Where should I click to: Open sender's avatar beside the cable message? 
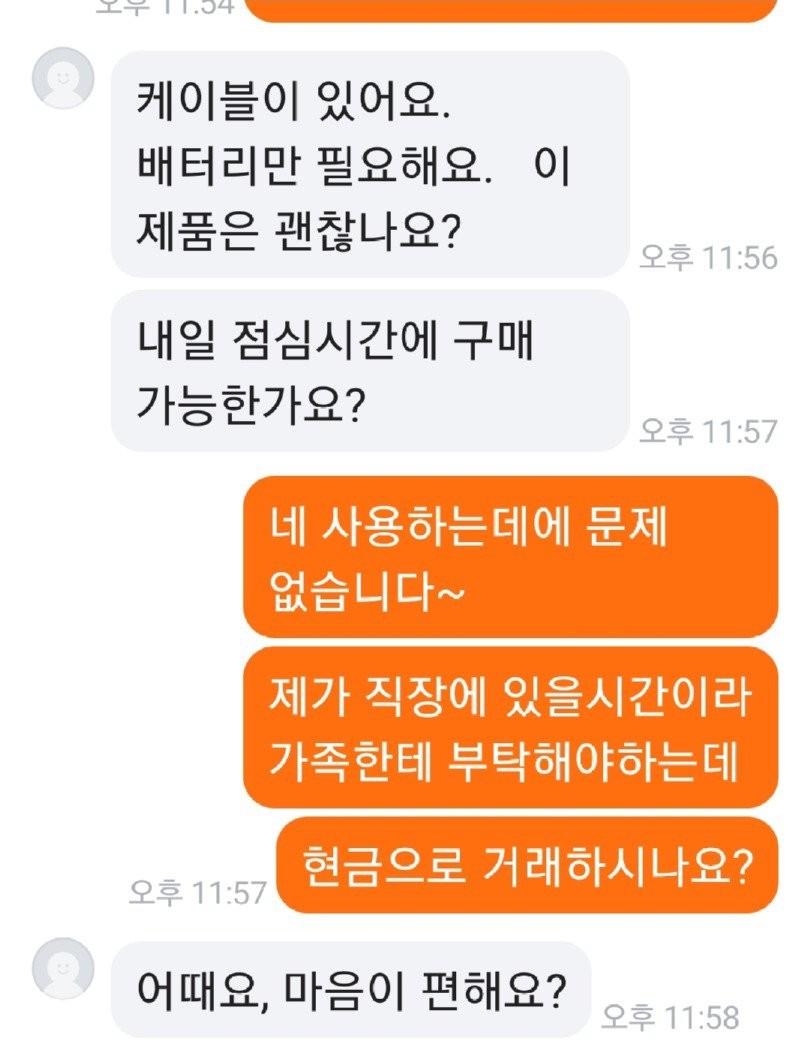tap(64, 78)
